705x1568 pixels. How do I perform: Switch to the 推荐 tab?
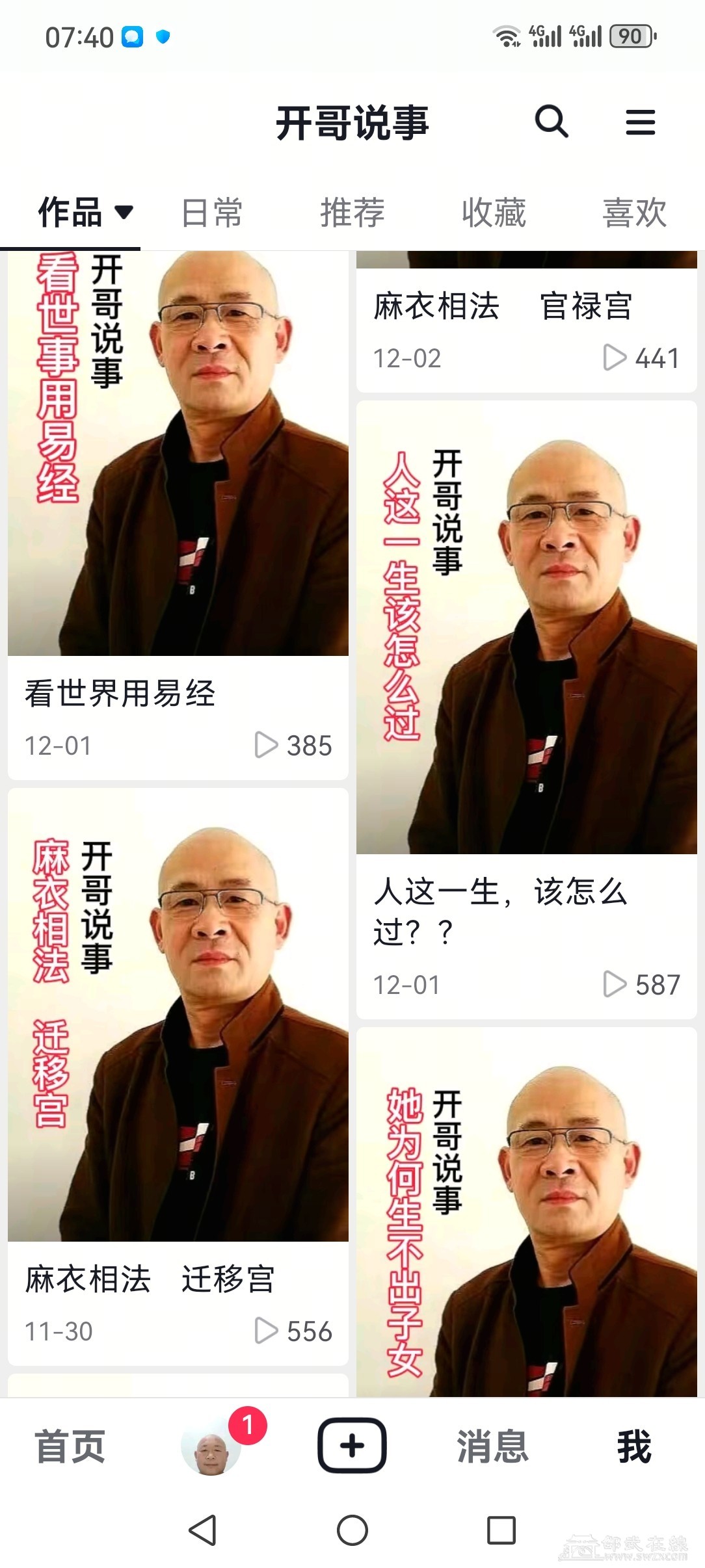[x=352, y=213]
